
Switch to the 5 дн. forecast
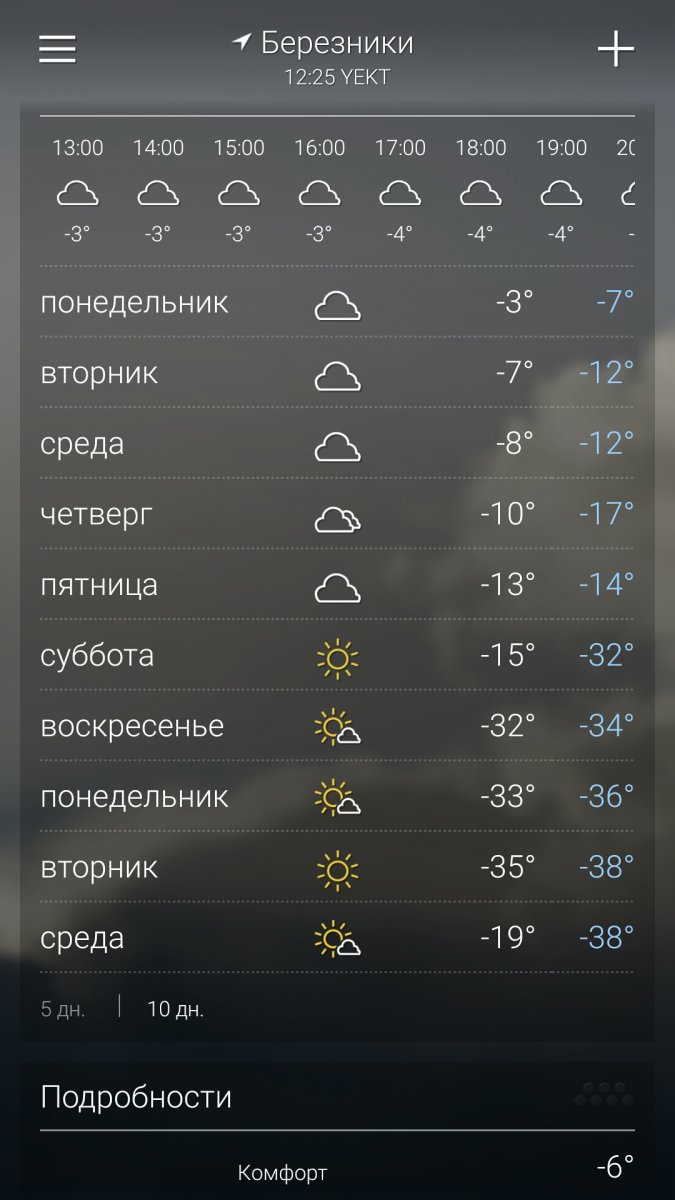pos(63,1009)
